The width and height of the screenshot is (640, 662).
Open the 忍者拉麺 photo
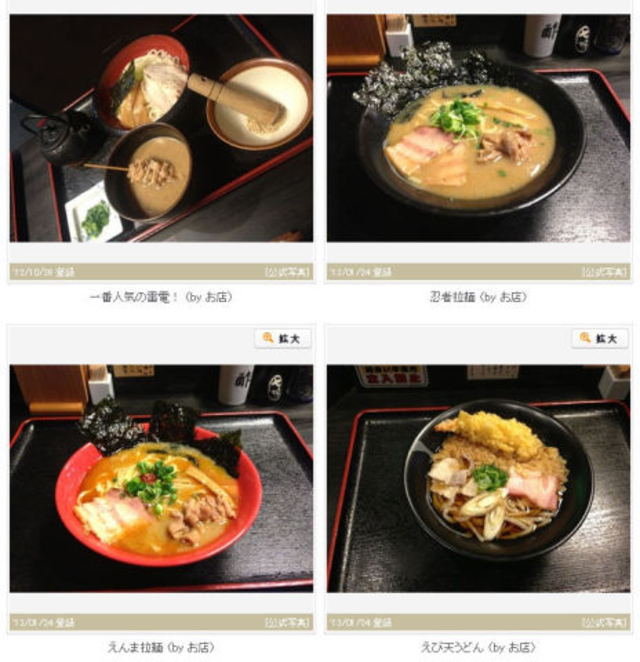[x=478, y=128]
